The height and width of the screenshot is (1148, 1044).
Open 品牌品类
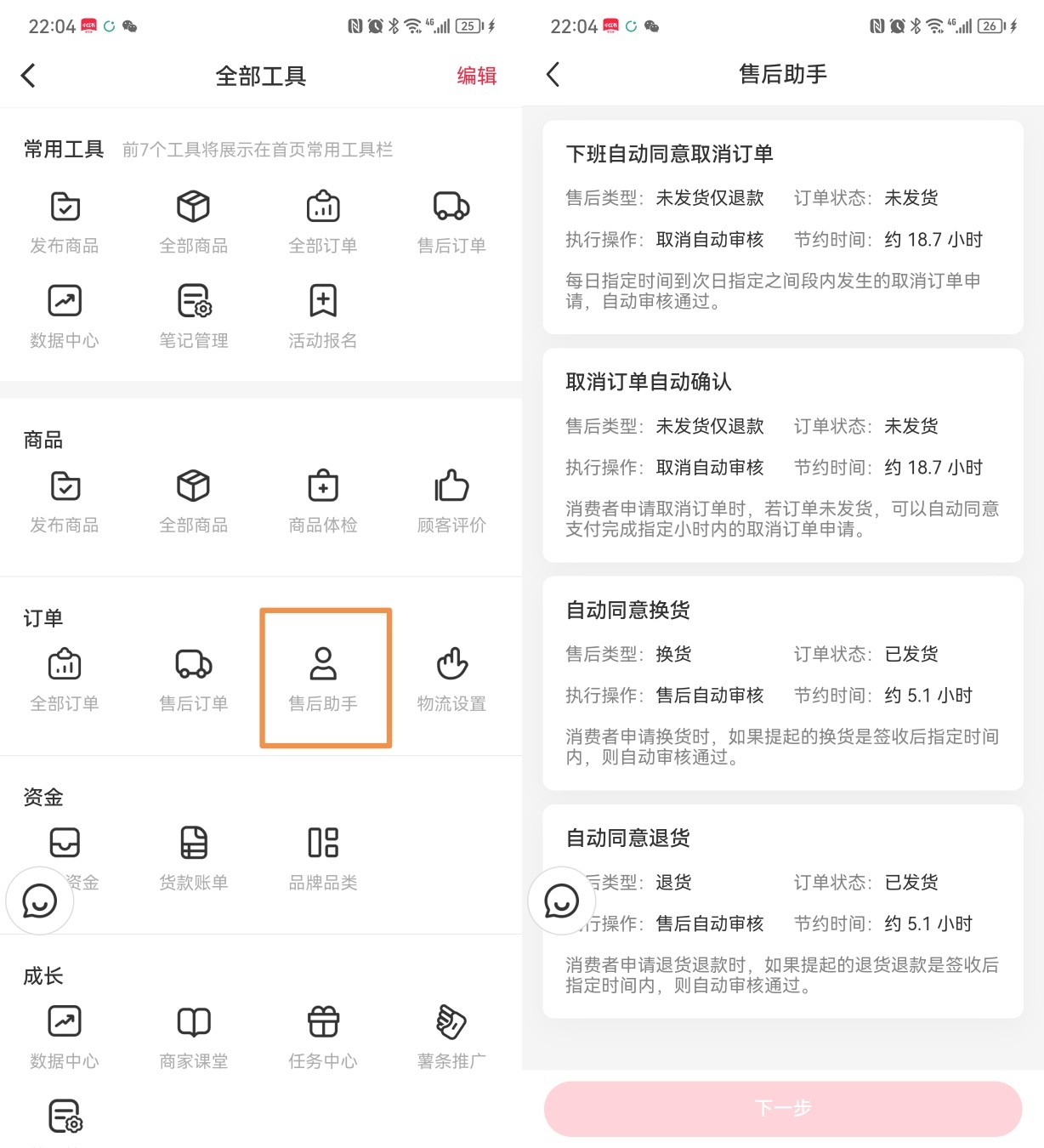point(323,857)
